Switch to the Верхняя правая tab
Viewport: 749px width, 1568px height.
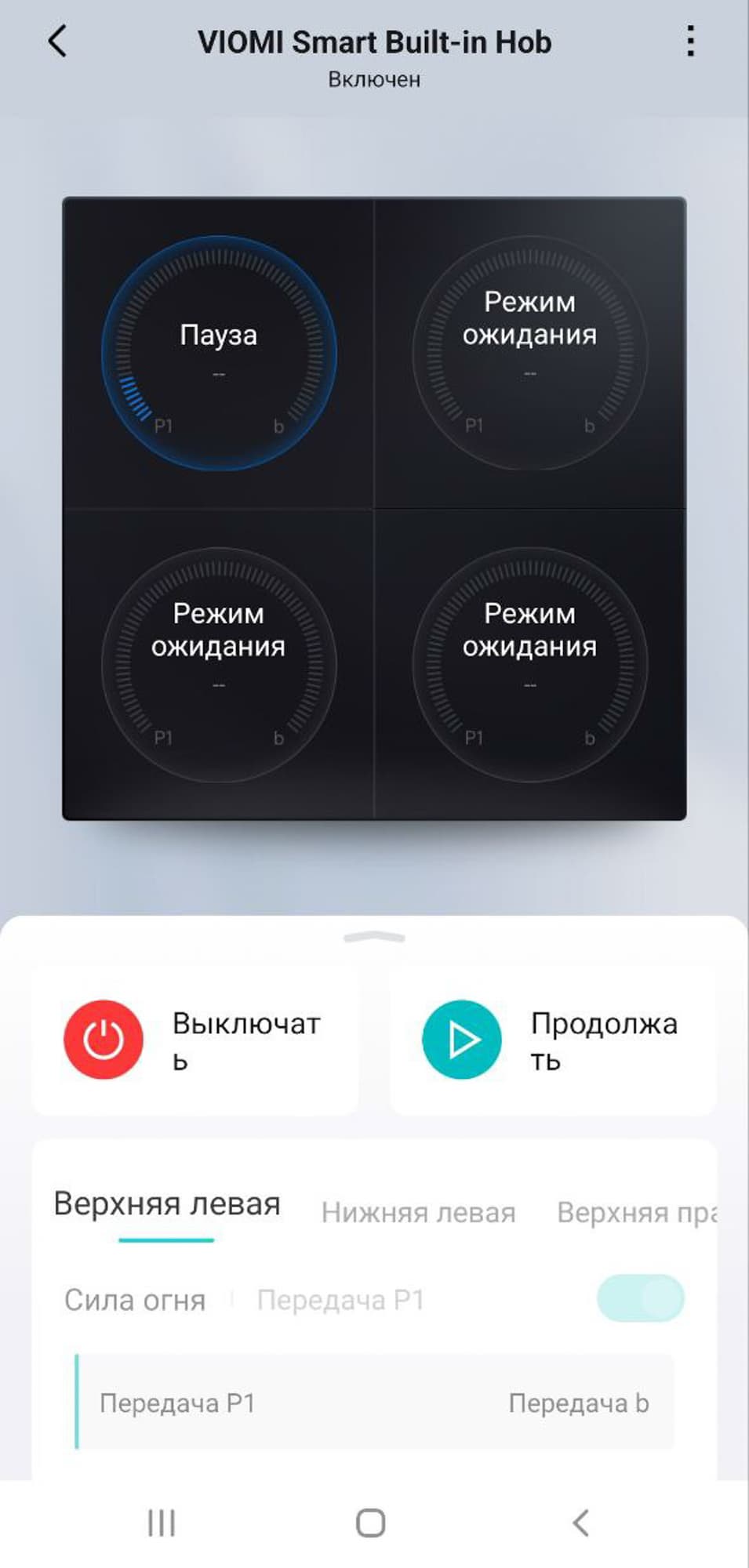pos(636,1212)
